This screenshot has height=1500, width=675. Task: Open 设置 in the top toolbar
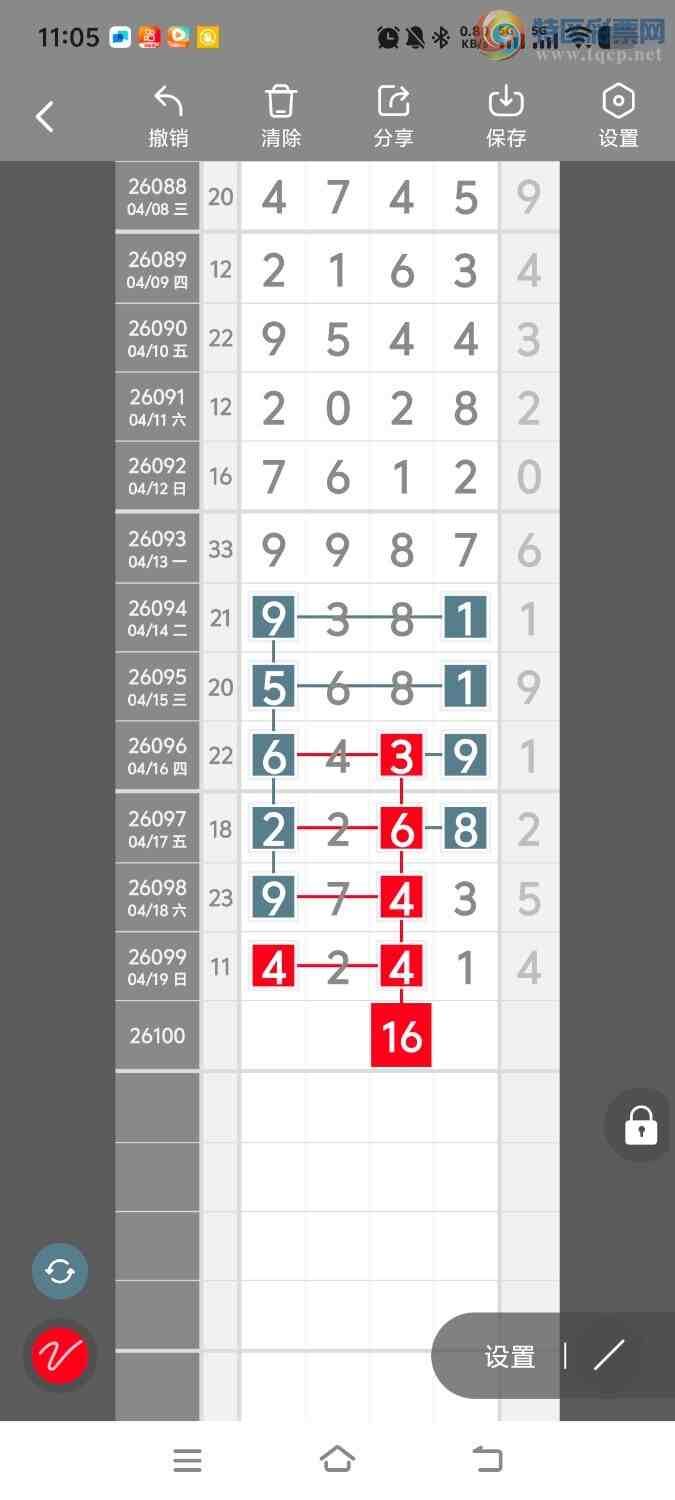coord(618,117)
